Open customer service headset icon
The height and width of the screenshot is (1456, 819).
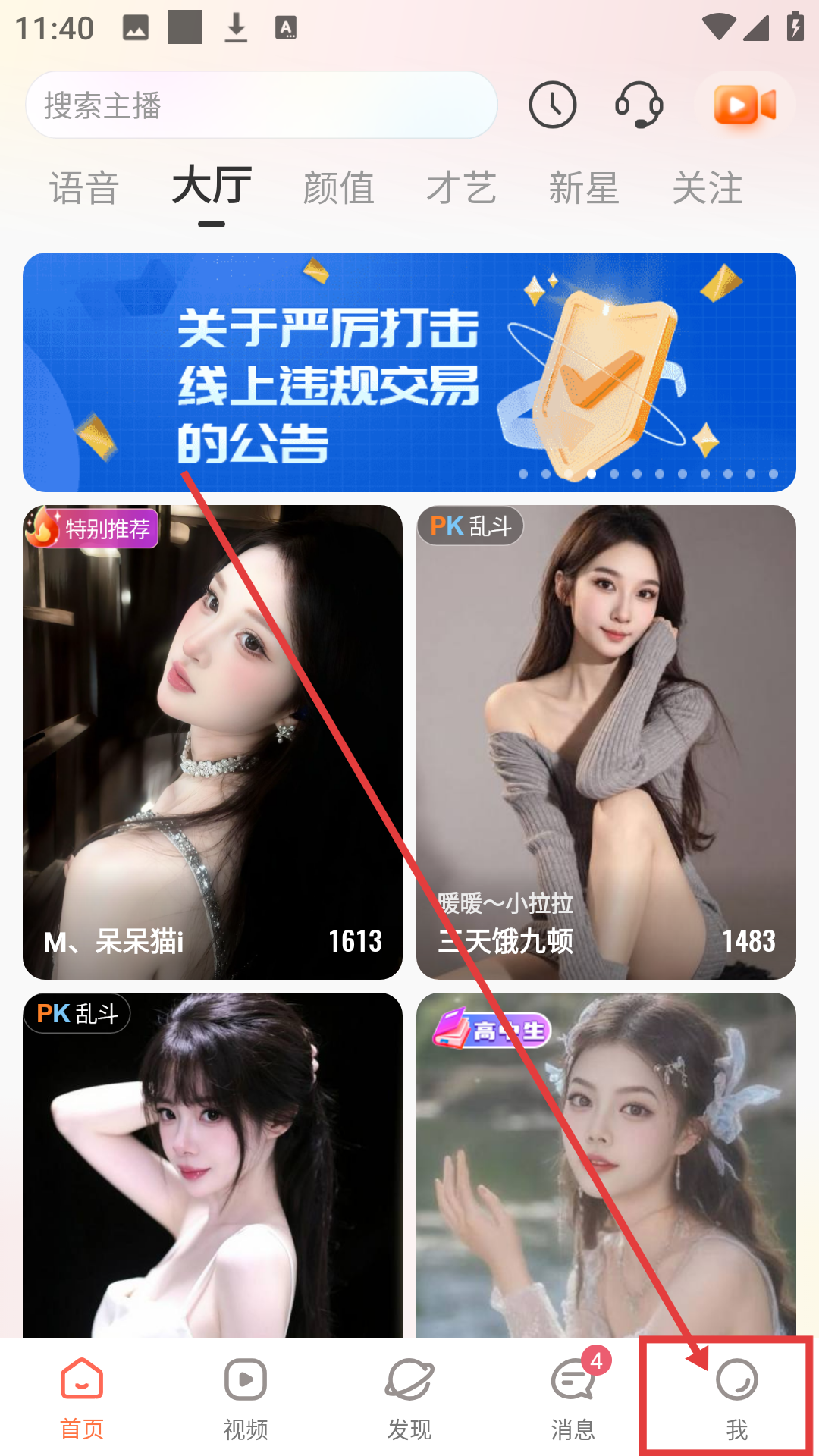click(639, 105)
